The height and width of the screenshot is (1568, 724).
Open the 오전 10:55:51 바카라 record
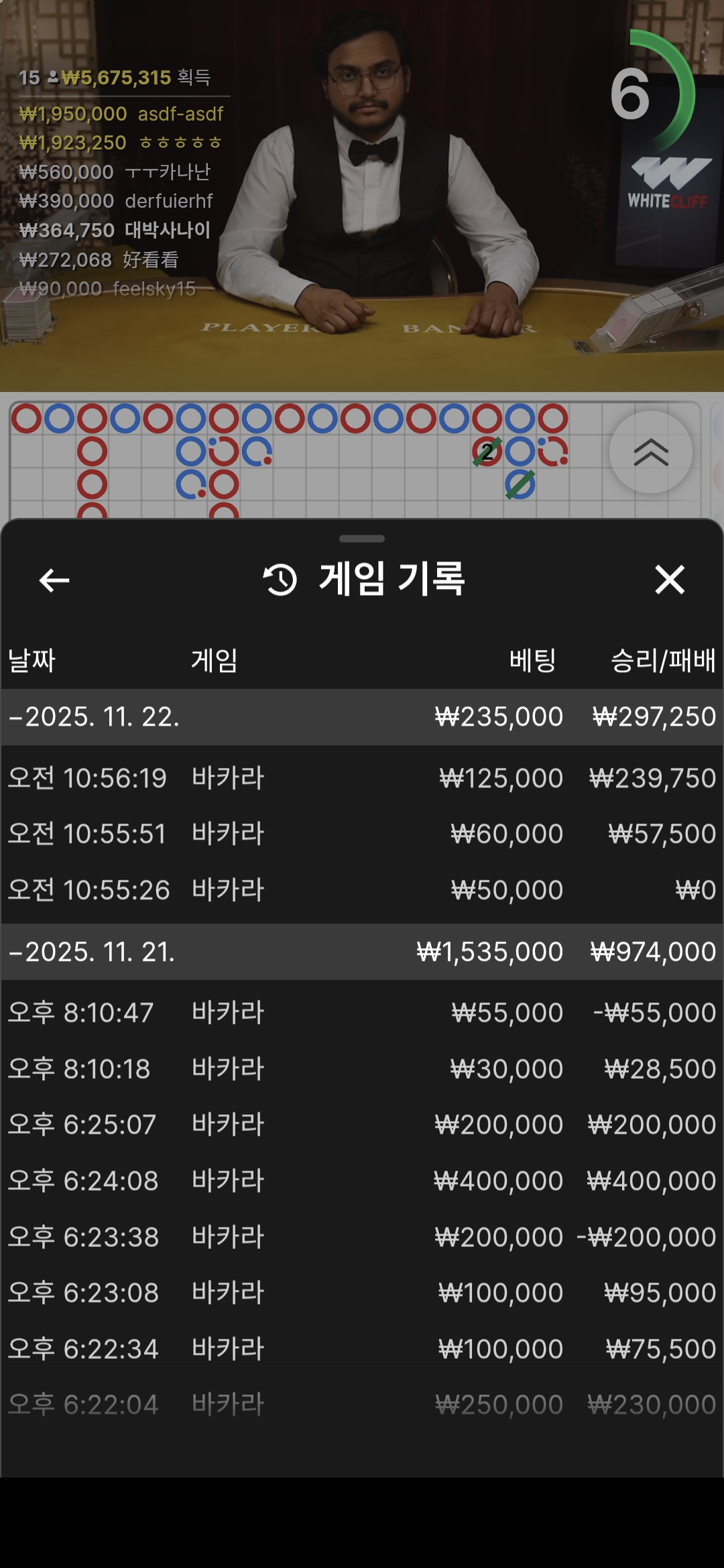(x=362, y=834)
